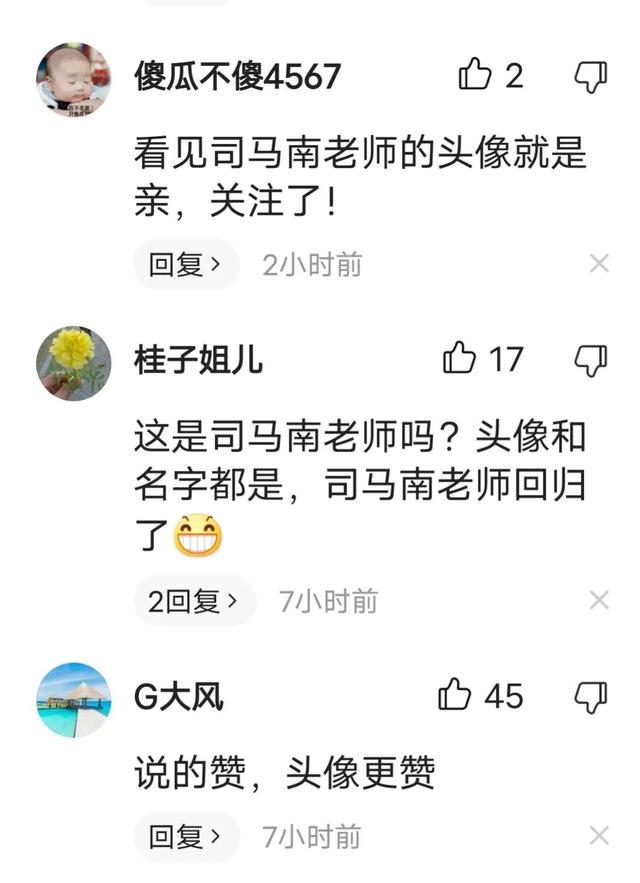Open 桂子姐儿's flower avatar

(73, 362)
